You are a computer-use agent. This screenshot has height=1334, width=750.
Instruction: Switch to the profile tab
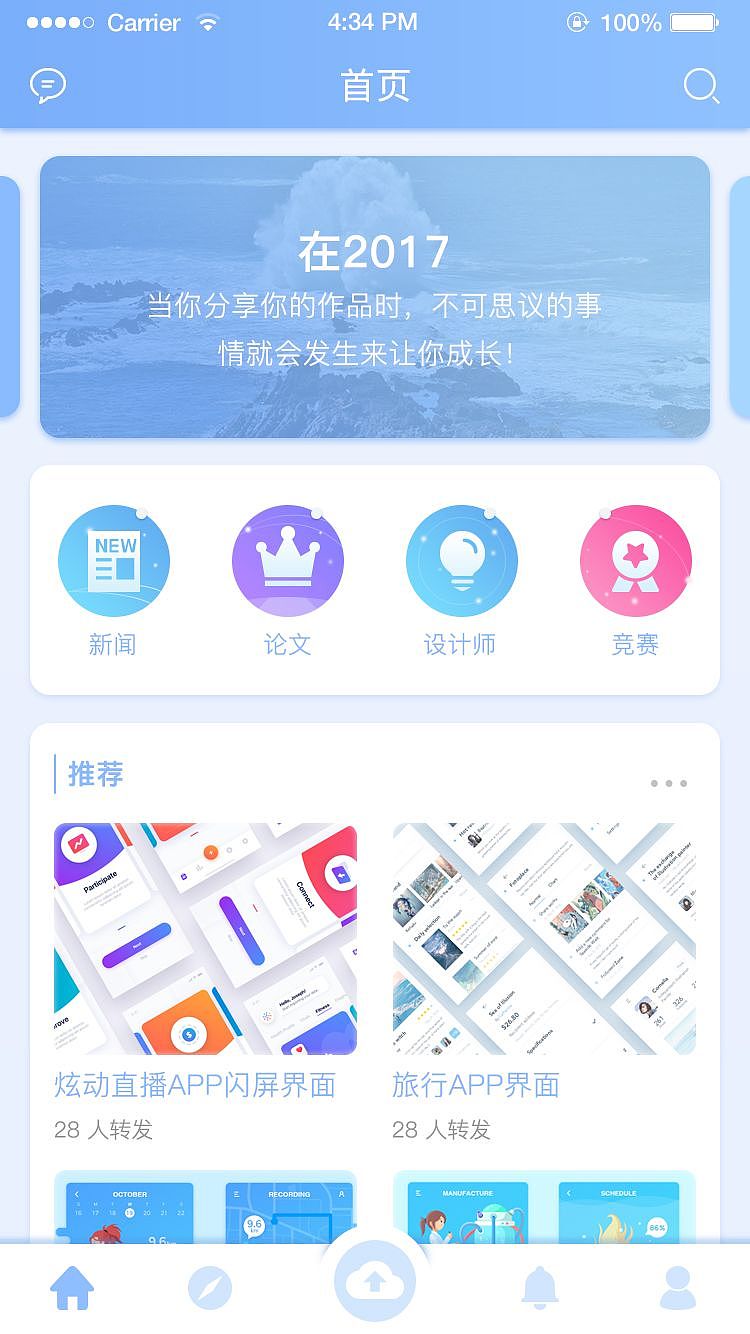tap(678, 1288)
